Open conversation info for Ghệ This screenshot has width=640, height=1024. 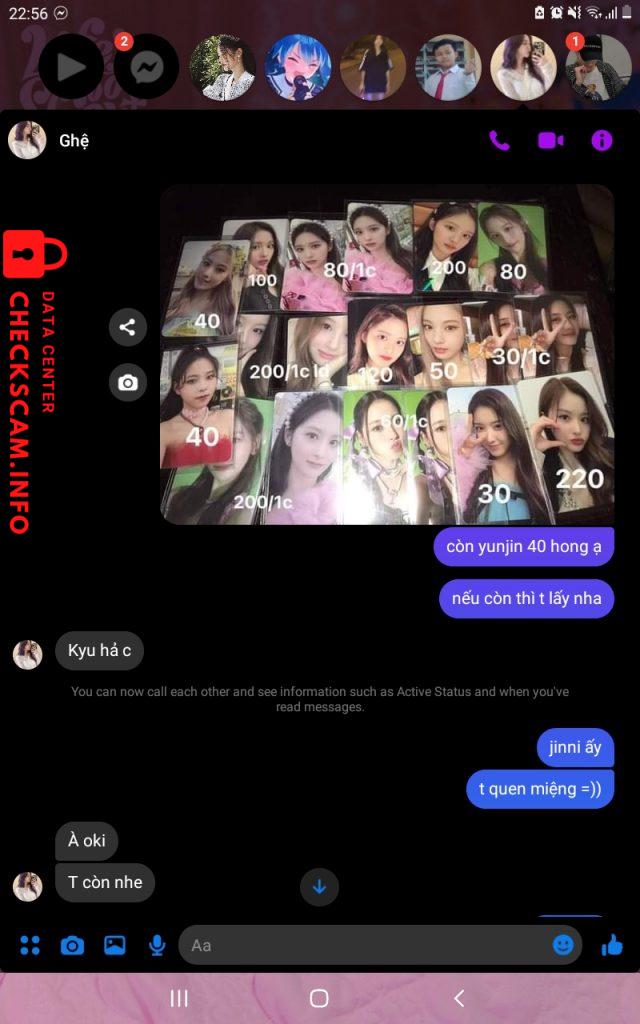601,141
